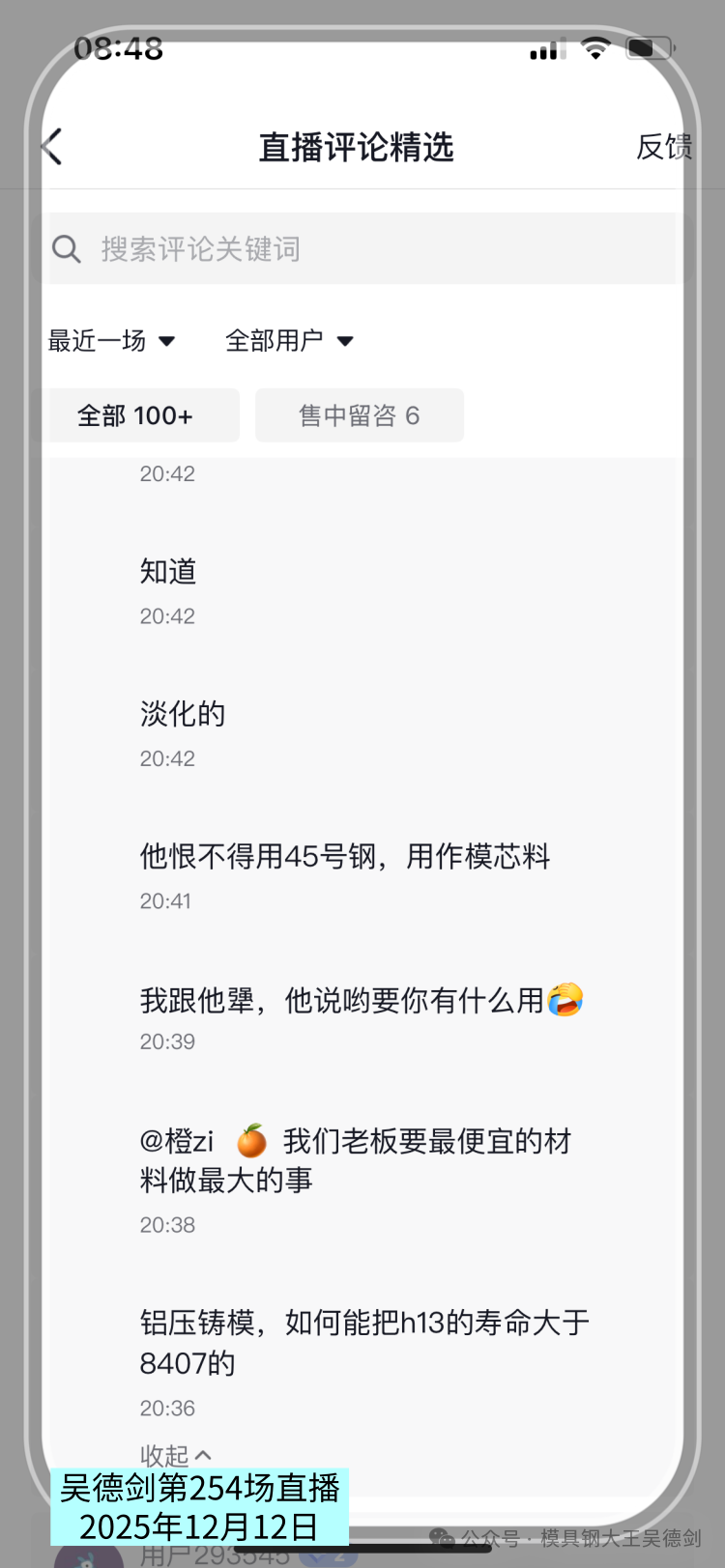725x1568 pixels.
Task: Switch to 售中留咨 6 tab
Action: point(359,415)
